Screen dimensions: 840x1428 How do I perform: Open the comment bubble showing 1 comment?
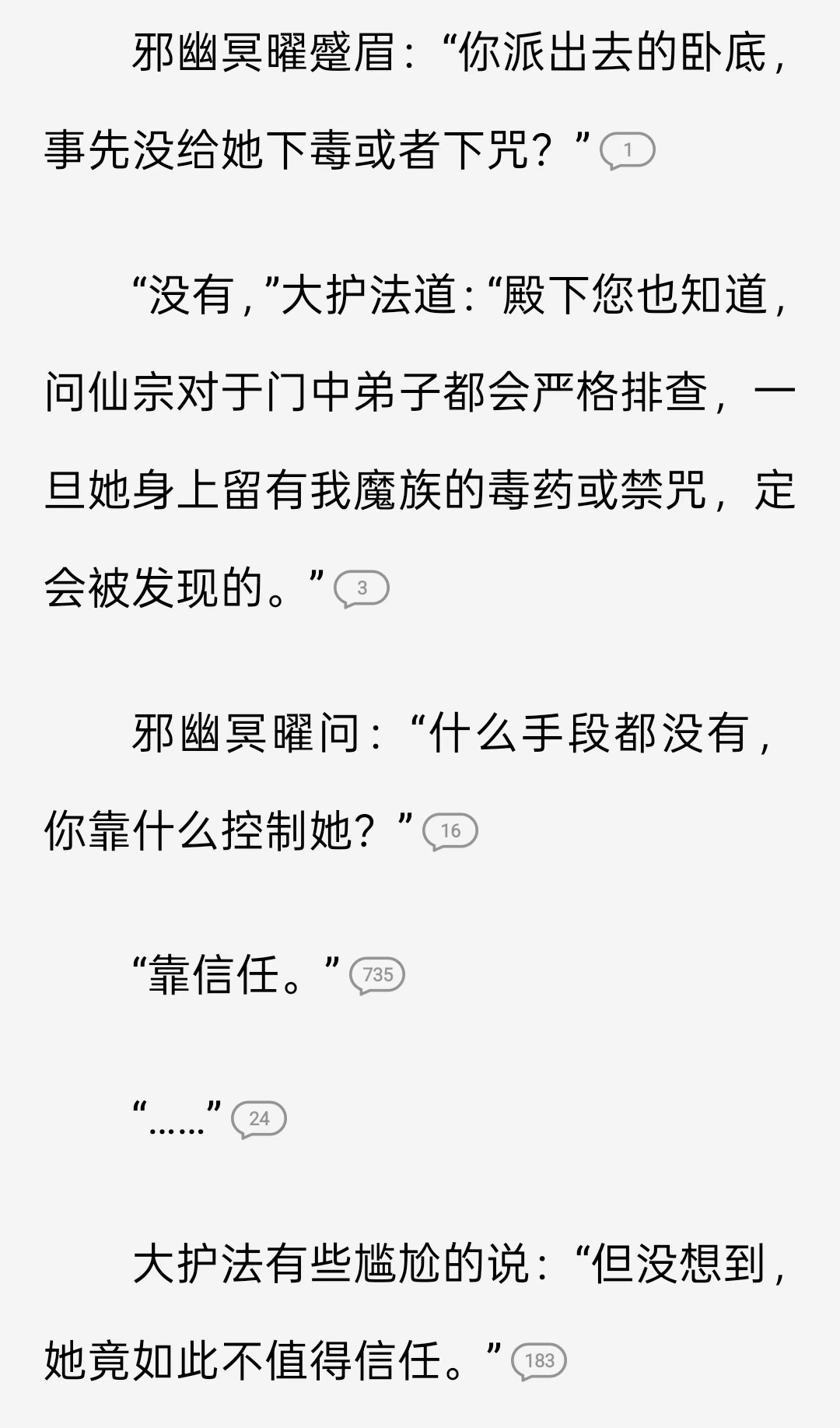[627, 150]
